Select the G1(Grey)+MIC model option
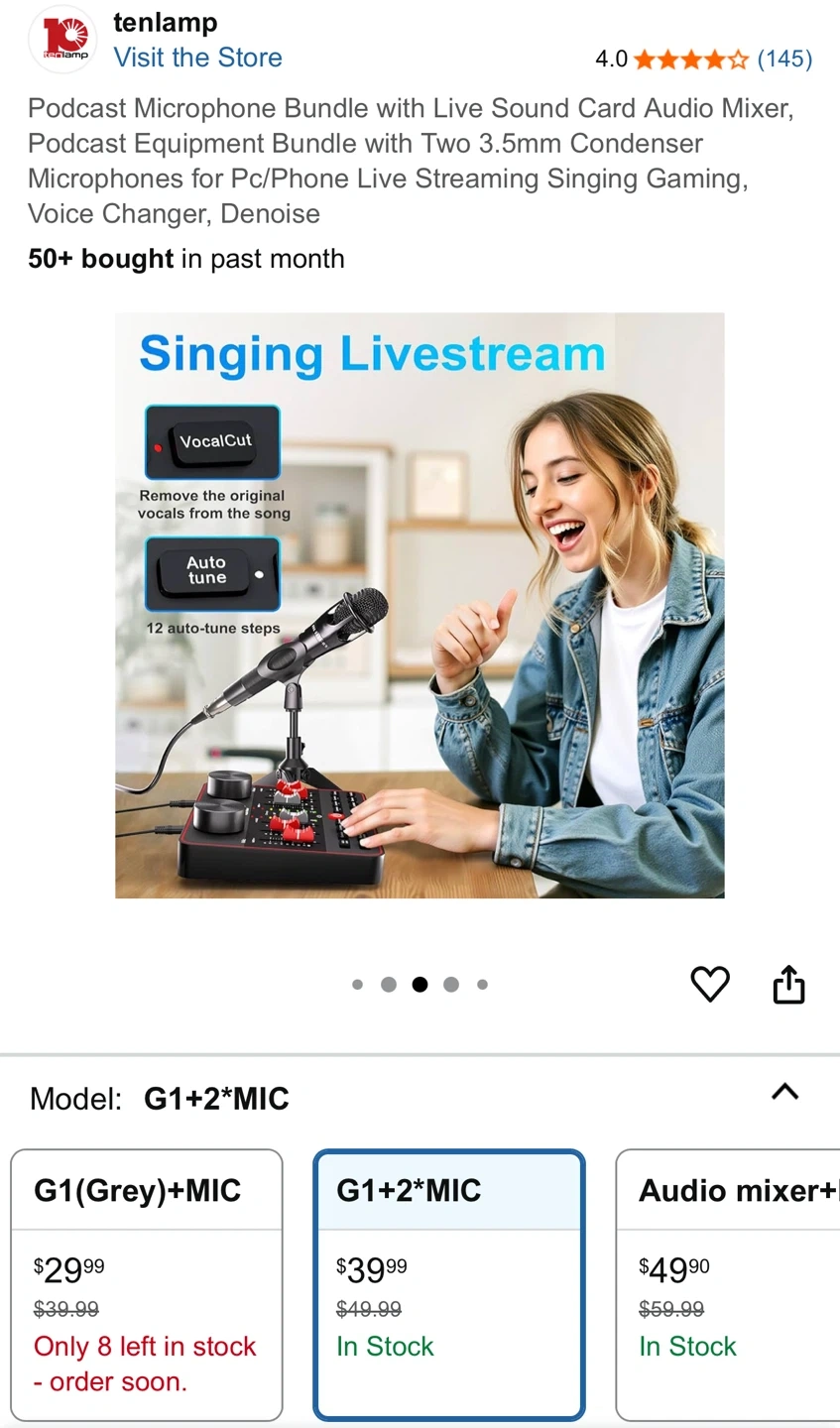Viewport: 840px width, 1428px height. [x=147, y=1285]
